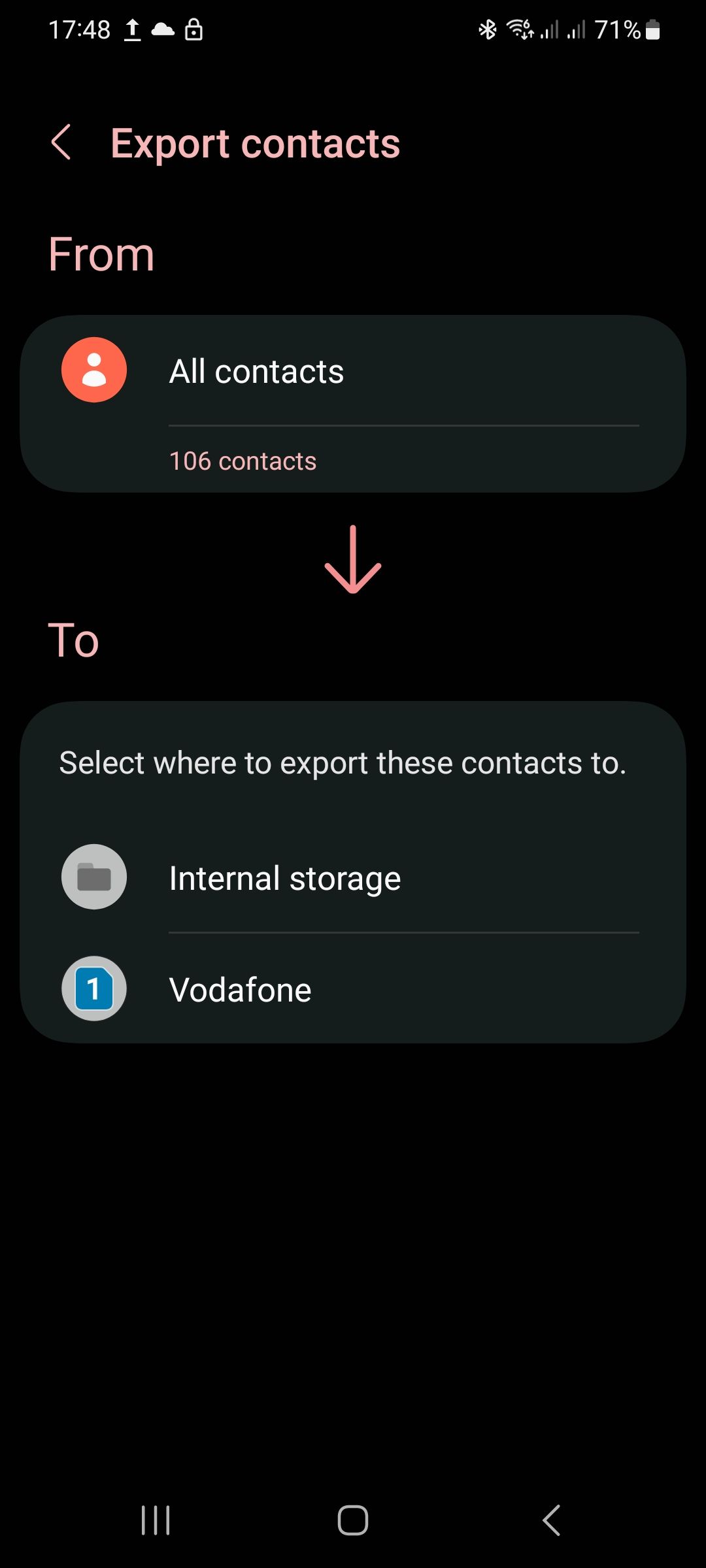This screenshot has height=1568, width=706.
Task: Tap the 17:48 clock in status bar
Action: tap(80, 29)
